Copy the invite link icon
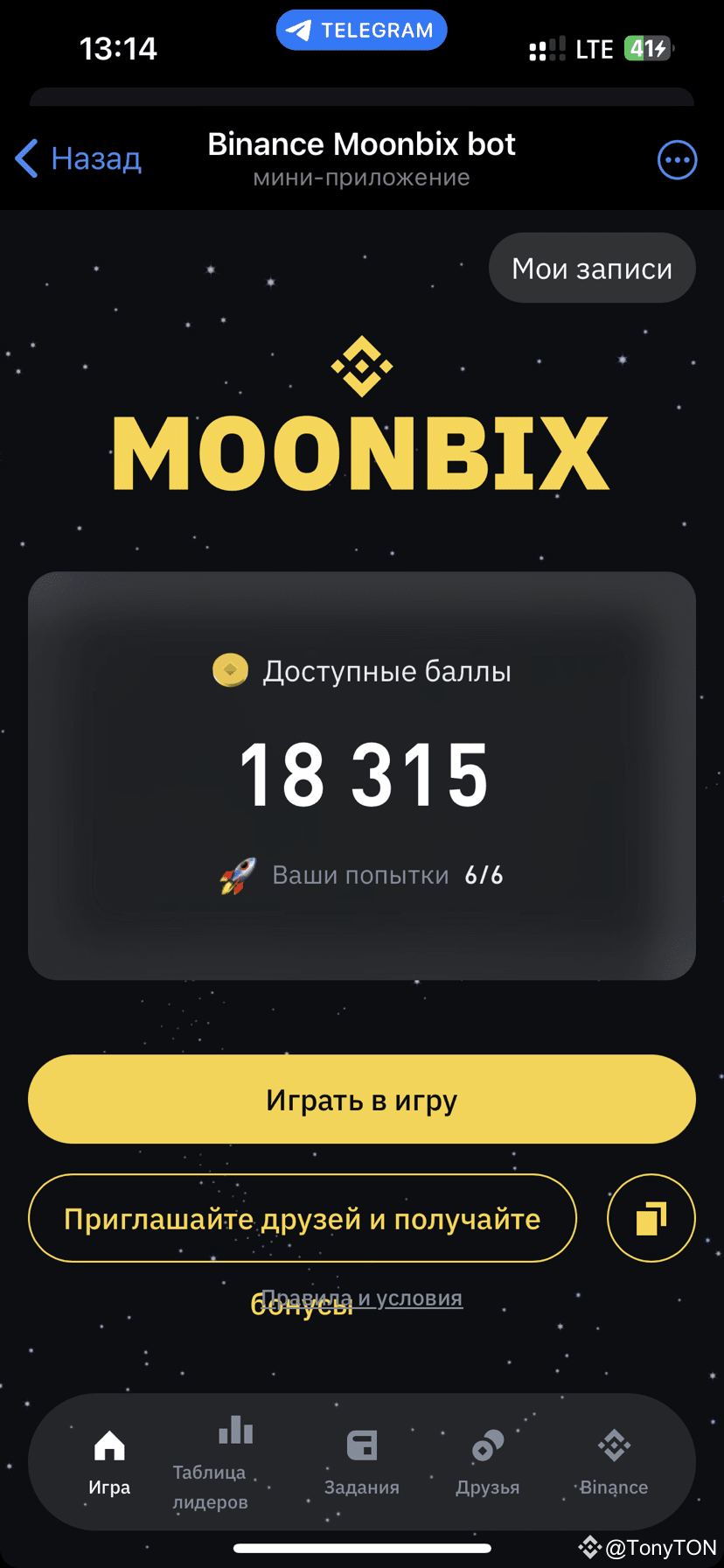This screenshot has width=724, height=1568. coord(651,1218)
